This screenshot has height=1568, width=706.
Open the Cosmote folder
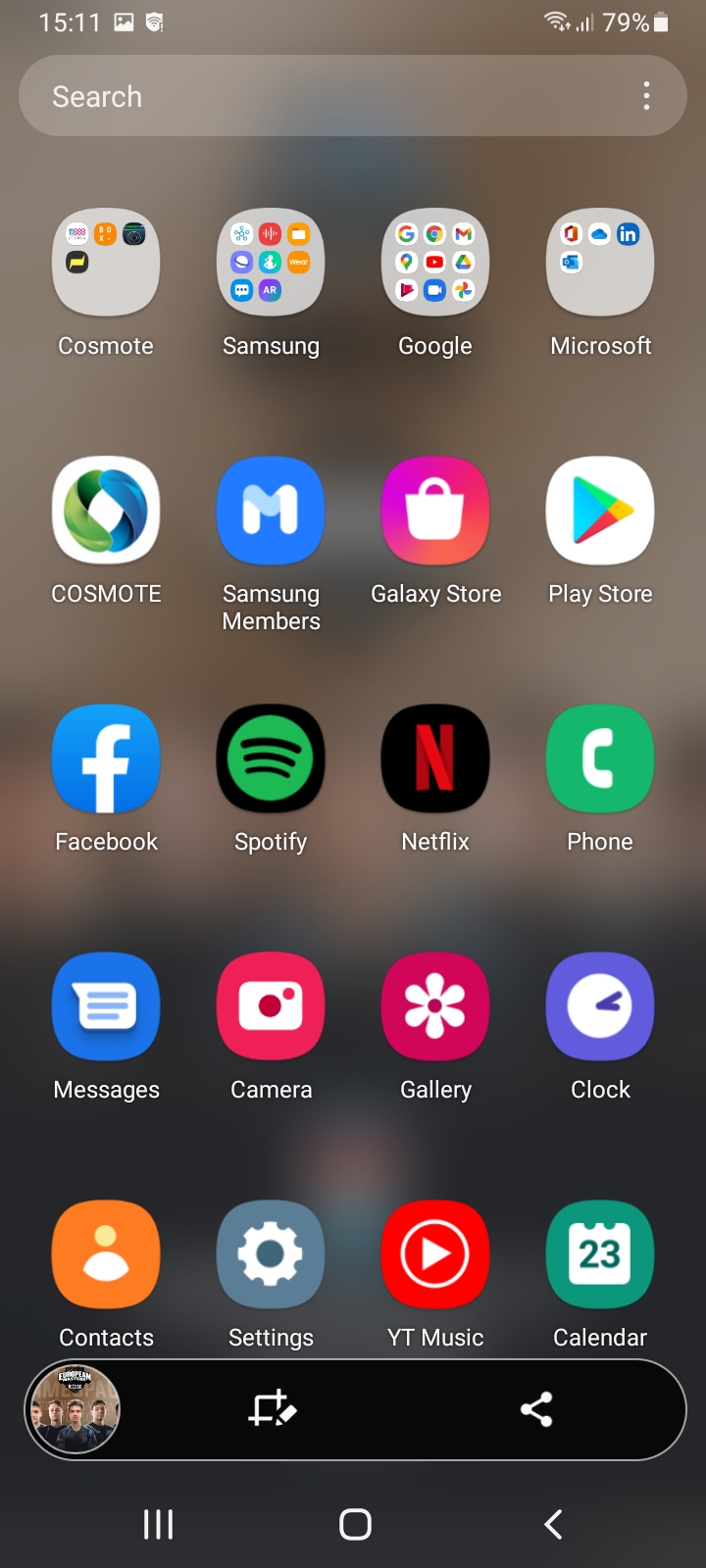point(106,263)
